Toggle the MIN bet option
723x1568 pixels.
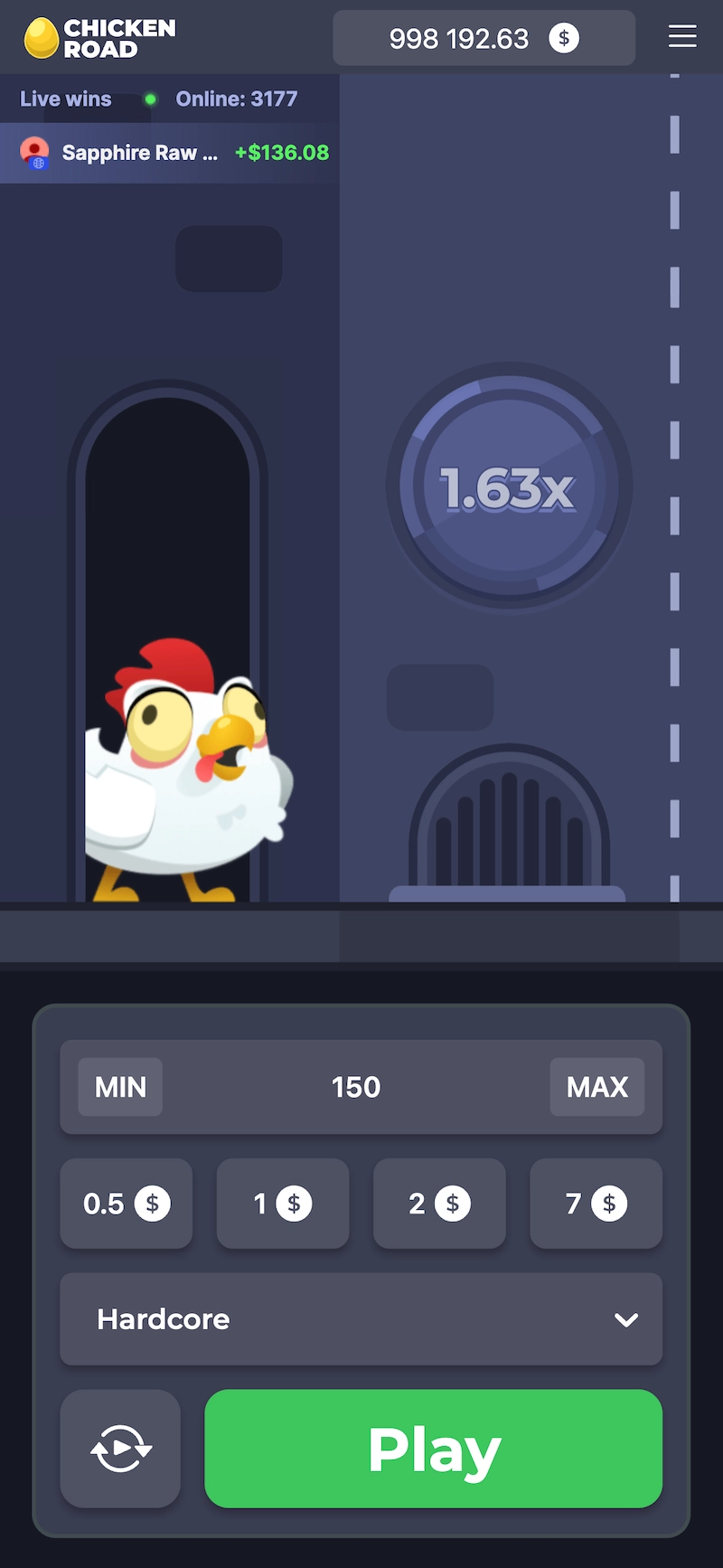click(119, 1087)
